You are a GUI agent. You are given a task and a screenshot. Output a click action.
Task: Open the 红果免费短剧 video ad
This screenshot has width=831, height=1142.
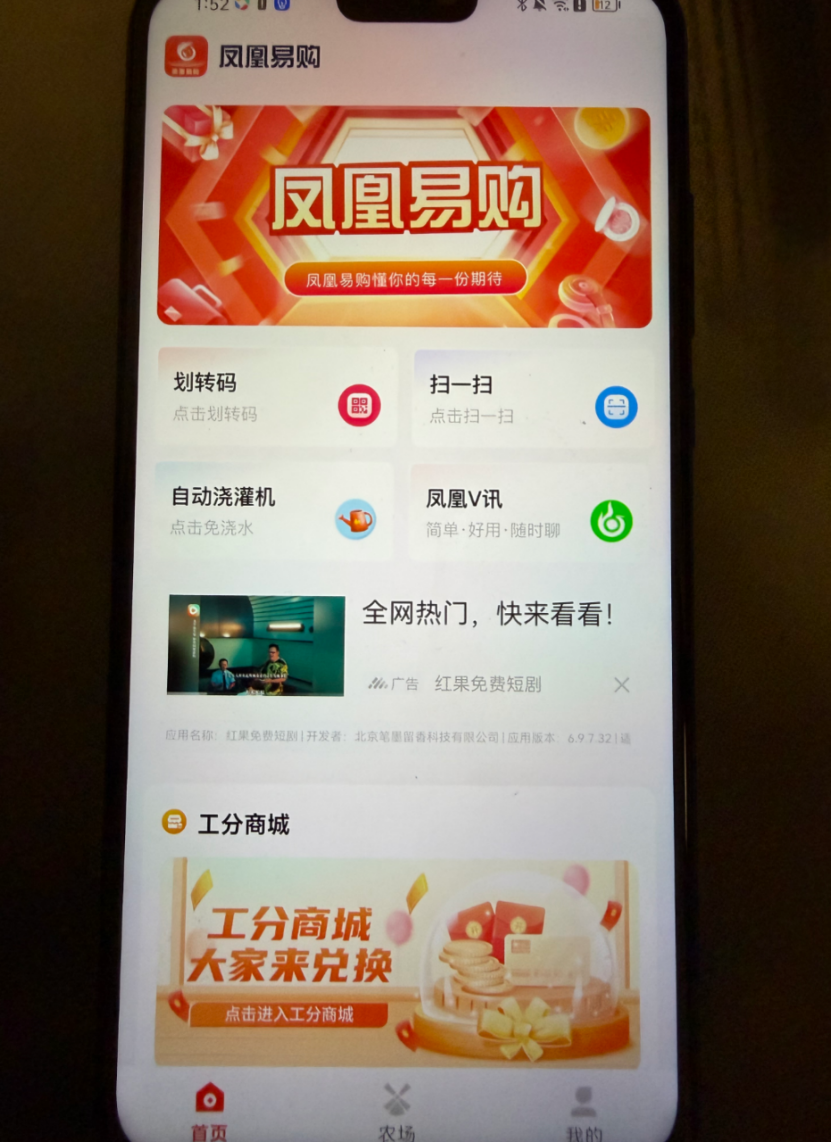(256, 645)
